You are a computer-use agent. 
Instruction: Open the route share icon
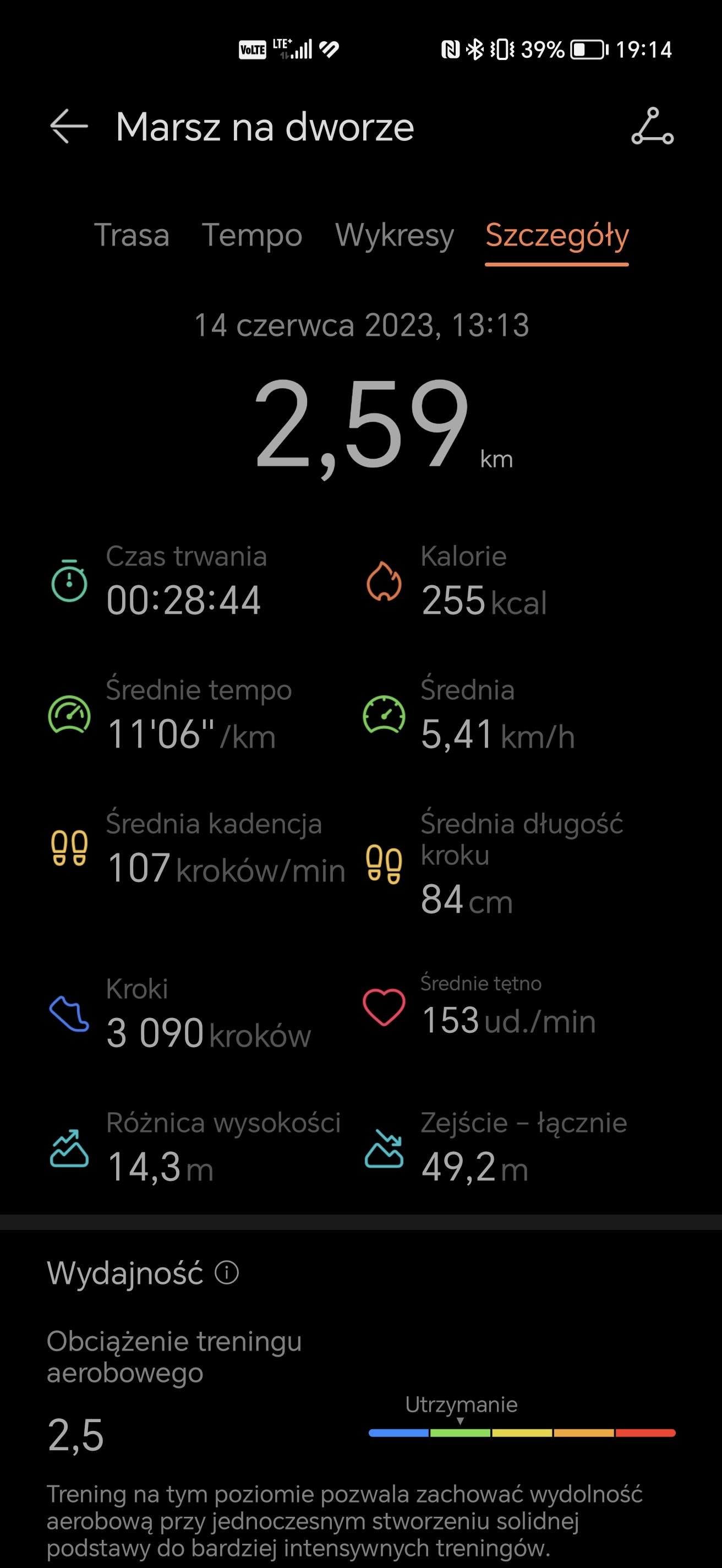point(652,127)
